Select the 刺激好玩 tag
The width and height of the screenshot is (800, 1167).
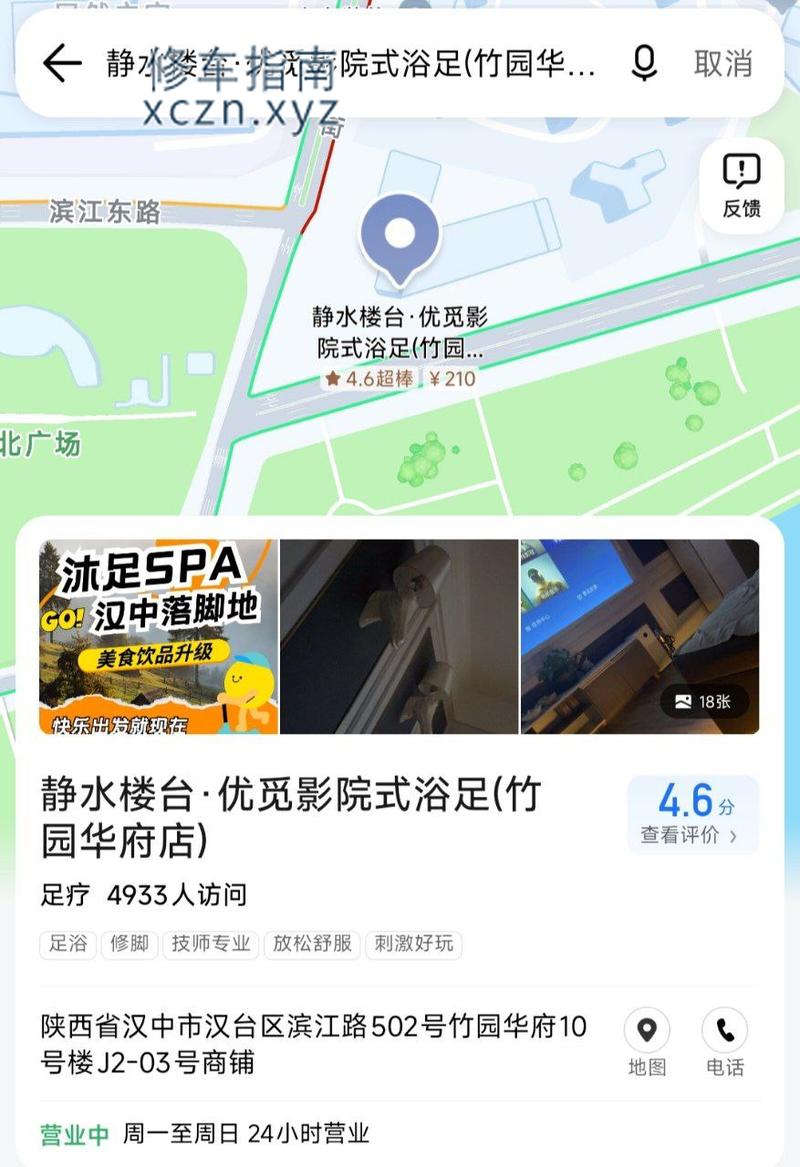[x=413, y=944]
